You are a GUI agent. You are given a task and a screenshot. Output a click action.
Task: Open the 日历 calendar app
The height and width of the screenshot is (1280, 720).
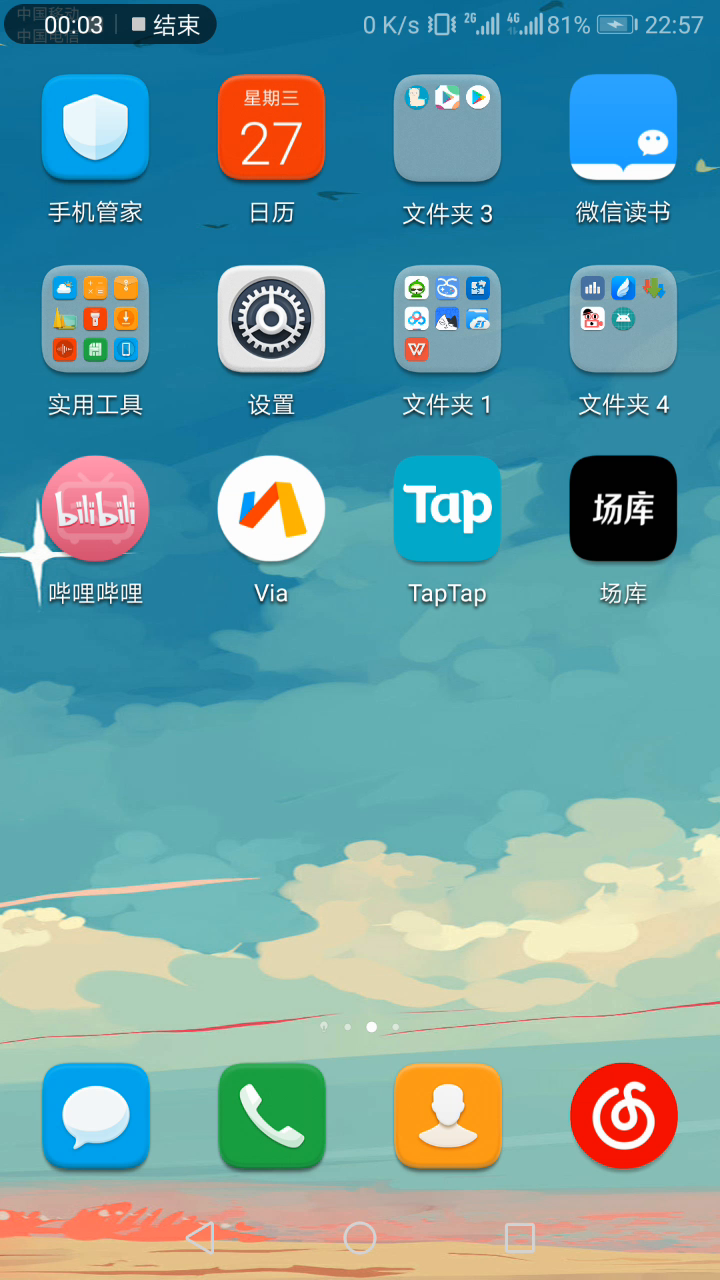(271, 128)
